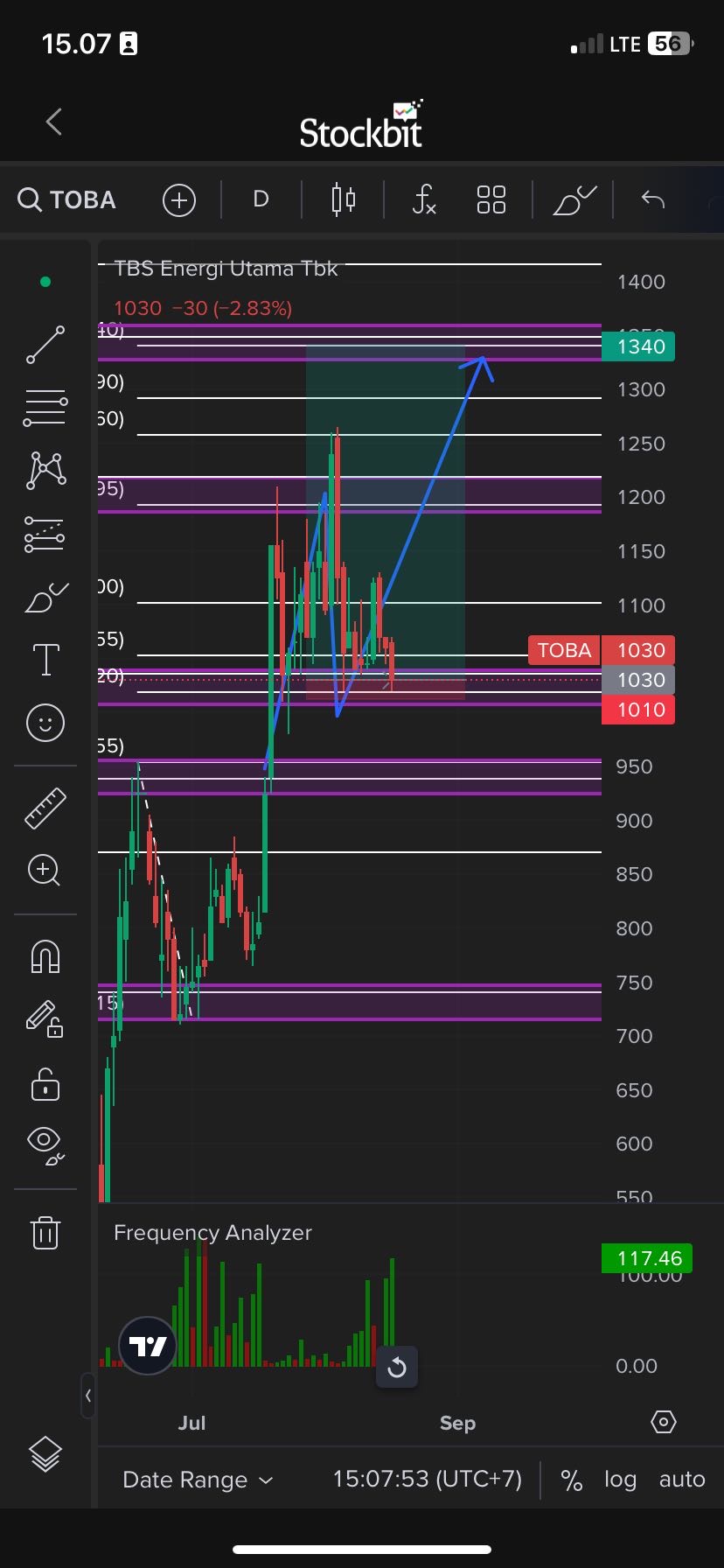Switch price scale to log

pos(620,1480)
